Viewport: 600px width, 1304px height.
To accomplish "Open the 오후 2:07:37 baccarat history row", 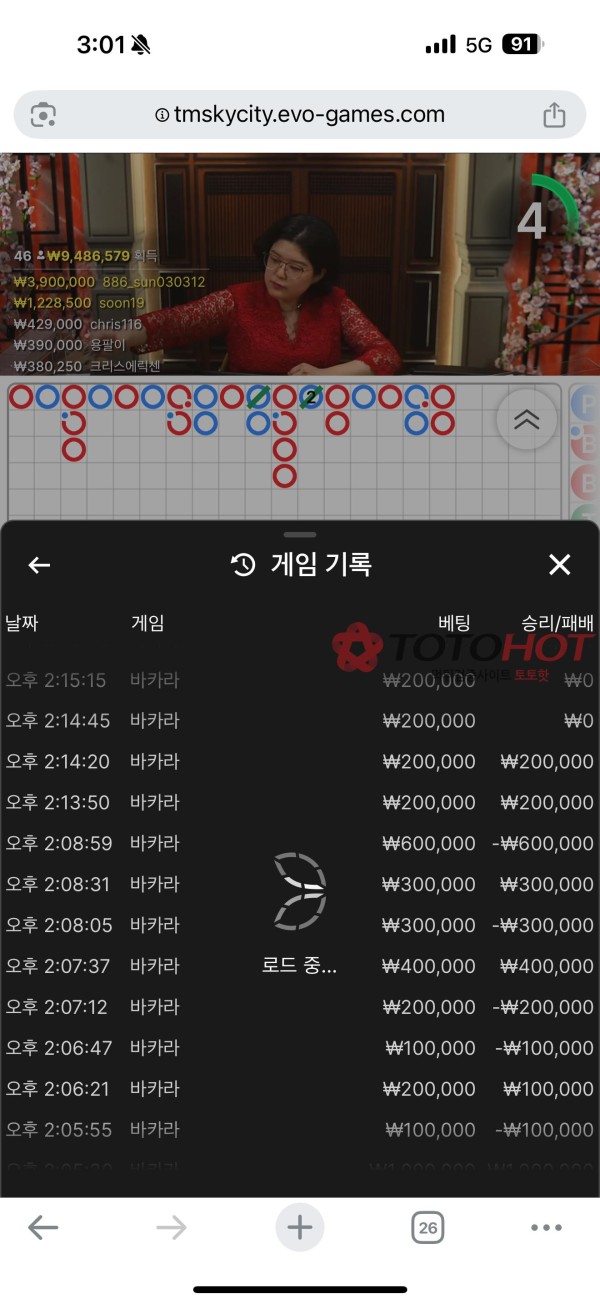I will [x=300, y=966].
